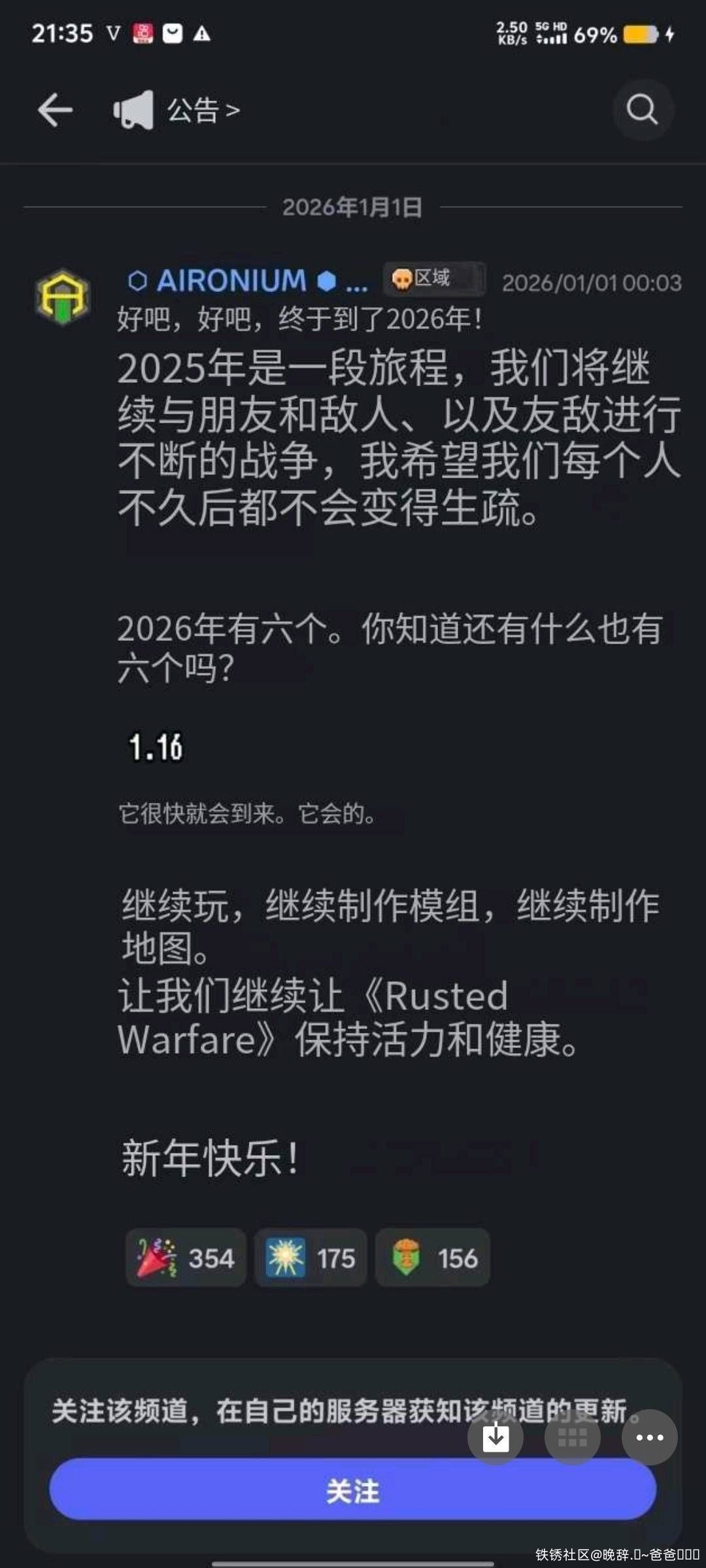The width and height of the screenshot is (706, 1568).
Task: Follow this channel with the 关注 button
Action: click(352, 1491)
